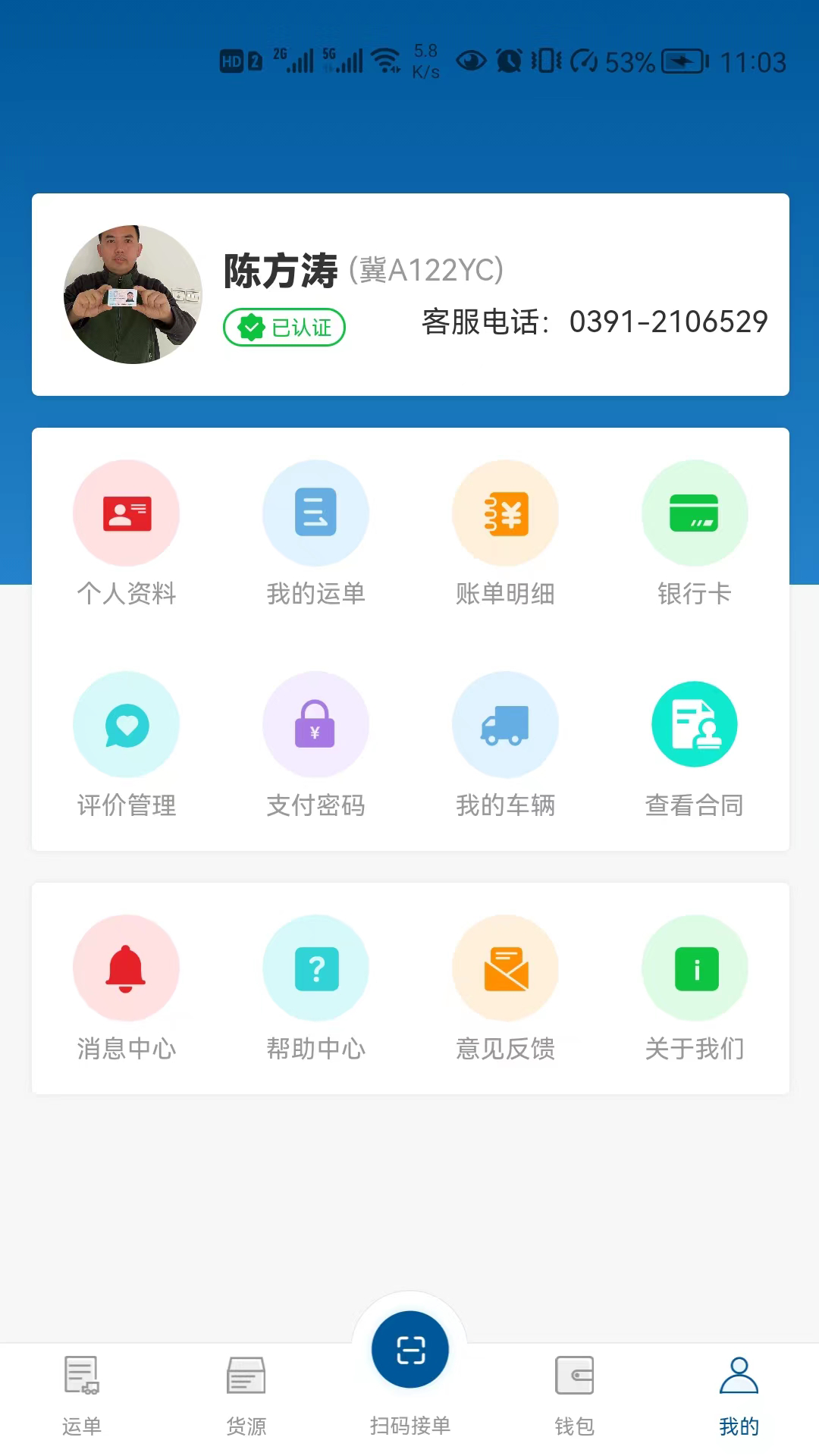This screenshot has height=1456, width=819.
Task: Open 关于我们 (about us)
Action: point(695,986)
